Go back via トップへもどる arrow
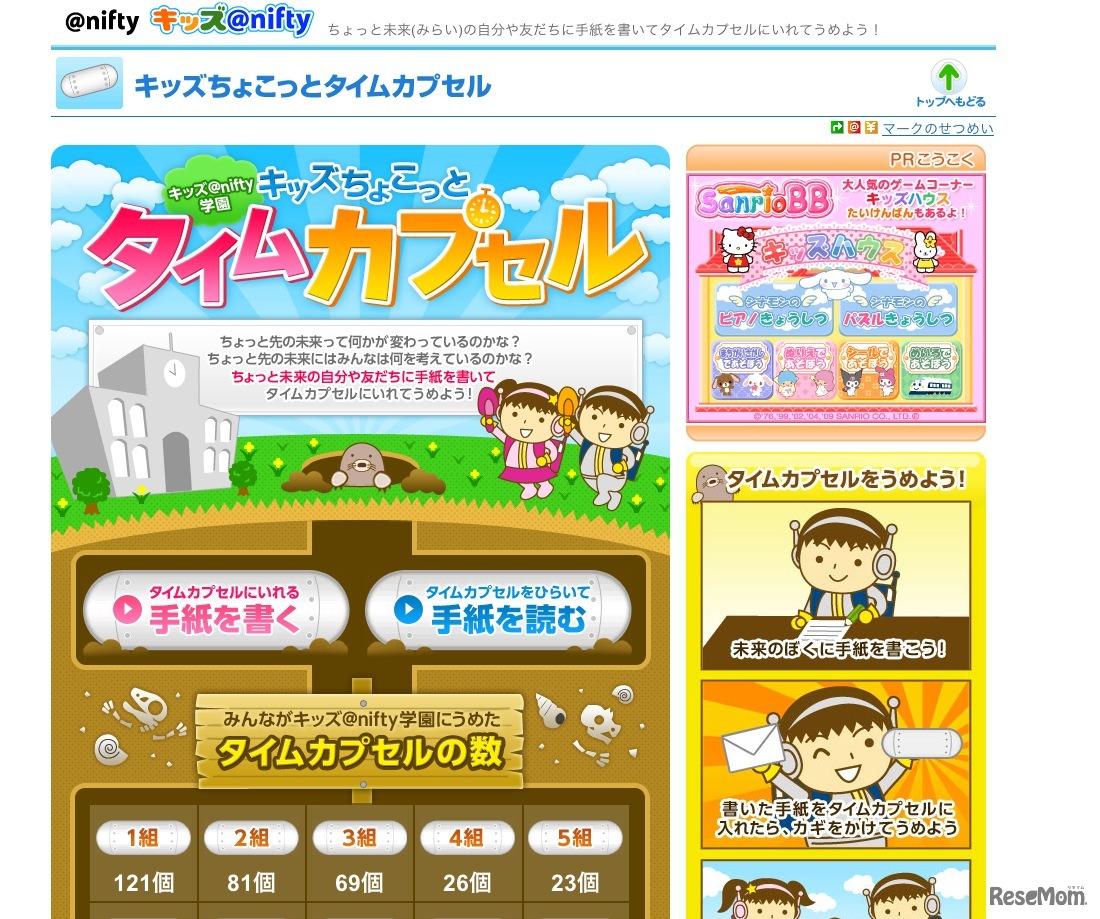This screenshot has height=919, width=1100. pos(949,83)
